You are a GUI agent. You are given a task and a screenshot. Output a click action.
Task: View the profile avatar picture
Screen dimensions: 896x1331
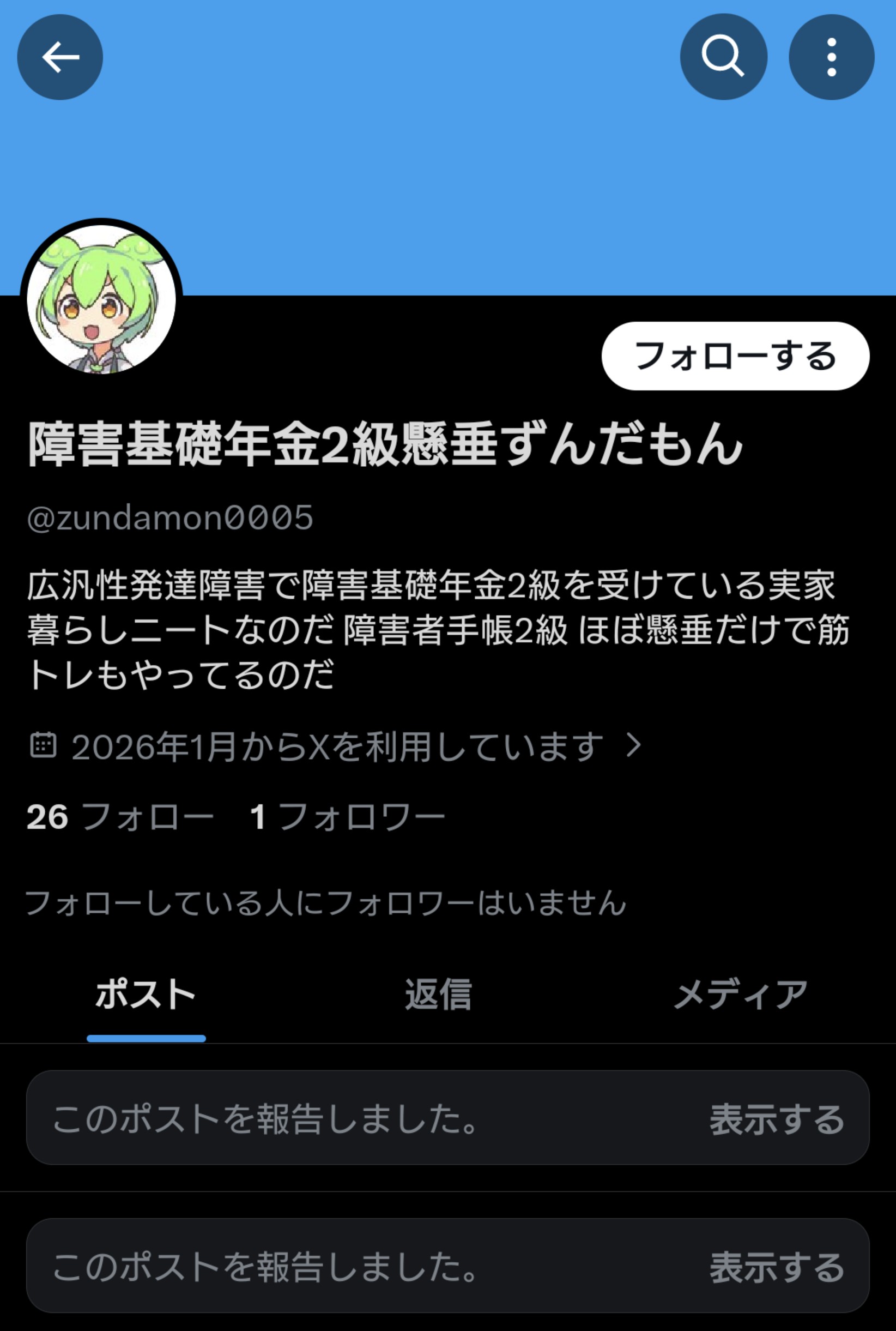pos(102,299)
